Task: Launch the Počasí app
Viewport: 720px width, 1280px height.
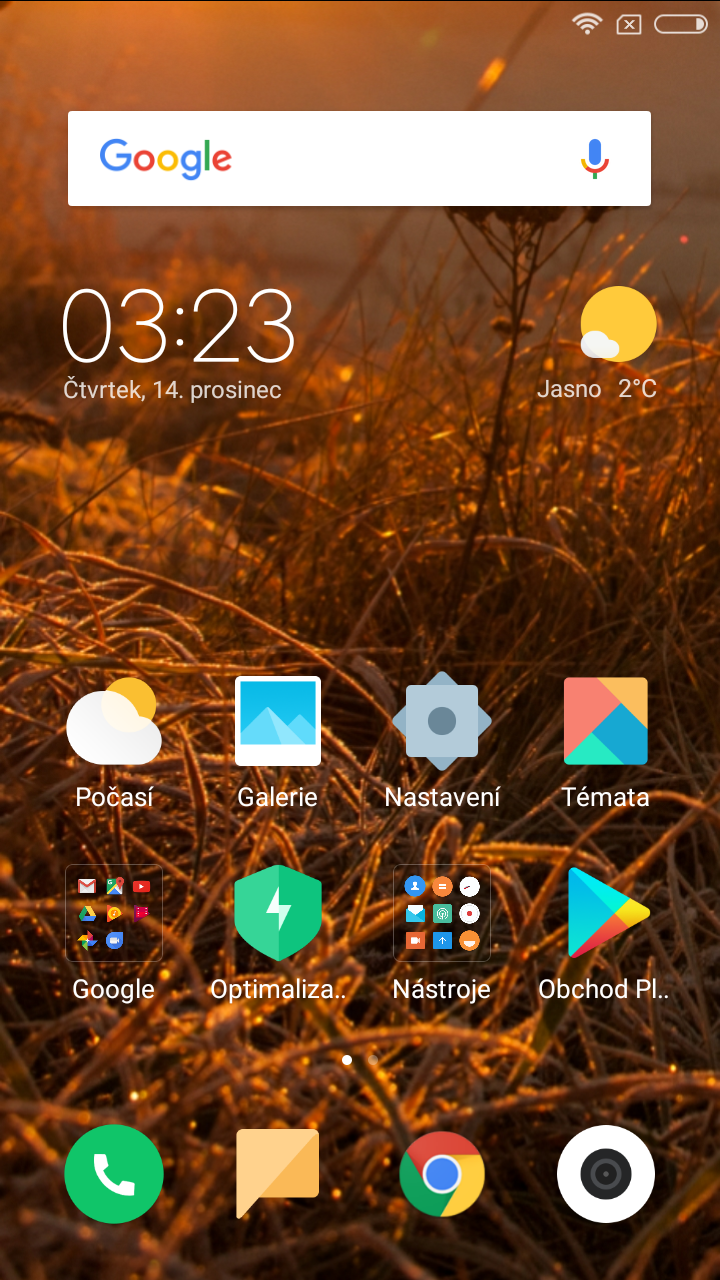Action: click(114, 722)
